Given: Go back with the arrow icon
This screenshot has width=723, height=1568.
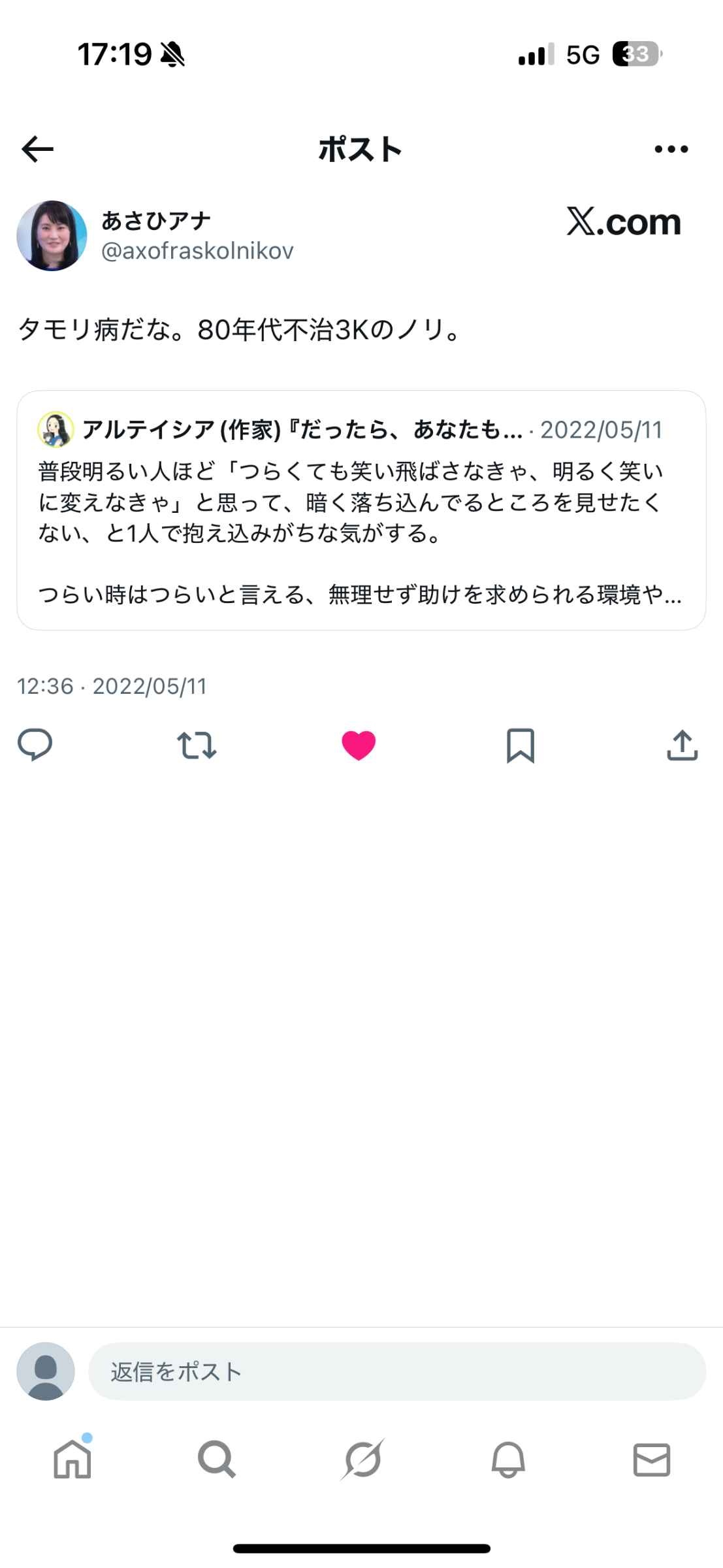Looking at the screenshot, I should click(38, 149).
